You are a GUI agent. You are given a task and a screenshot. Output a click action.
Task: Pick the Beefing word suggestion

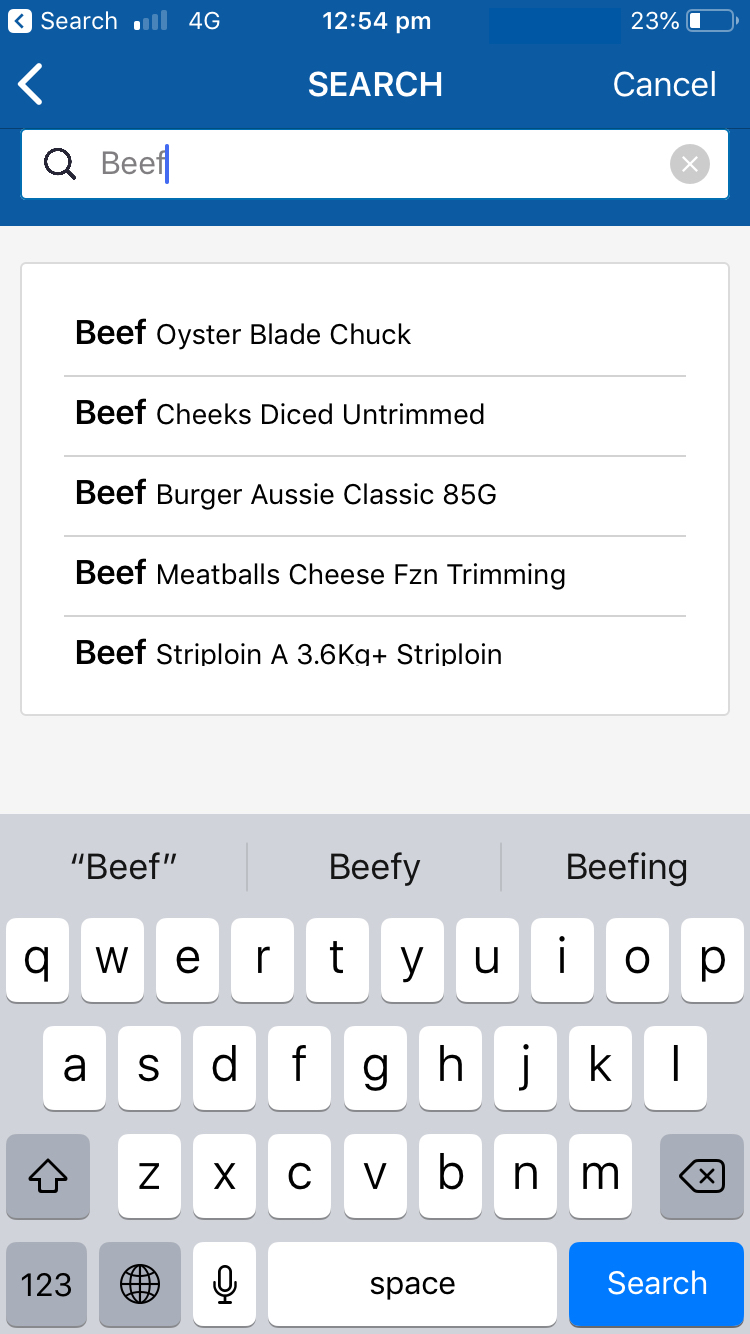[627, 866]
